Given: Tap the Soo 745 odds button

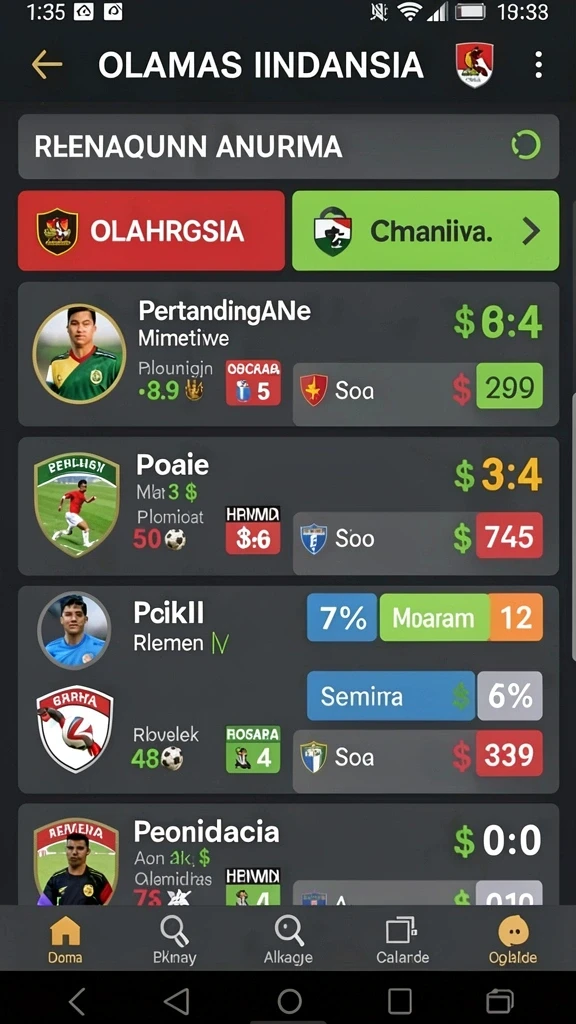Looking at the screenshot, I should [419, 538].
